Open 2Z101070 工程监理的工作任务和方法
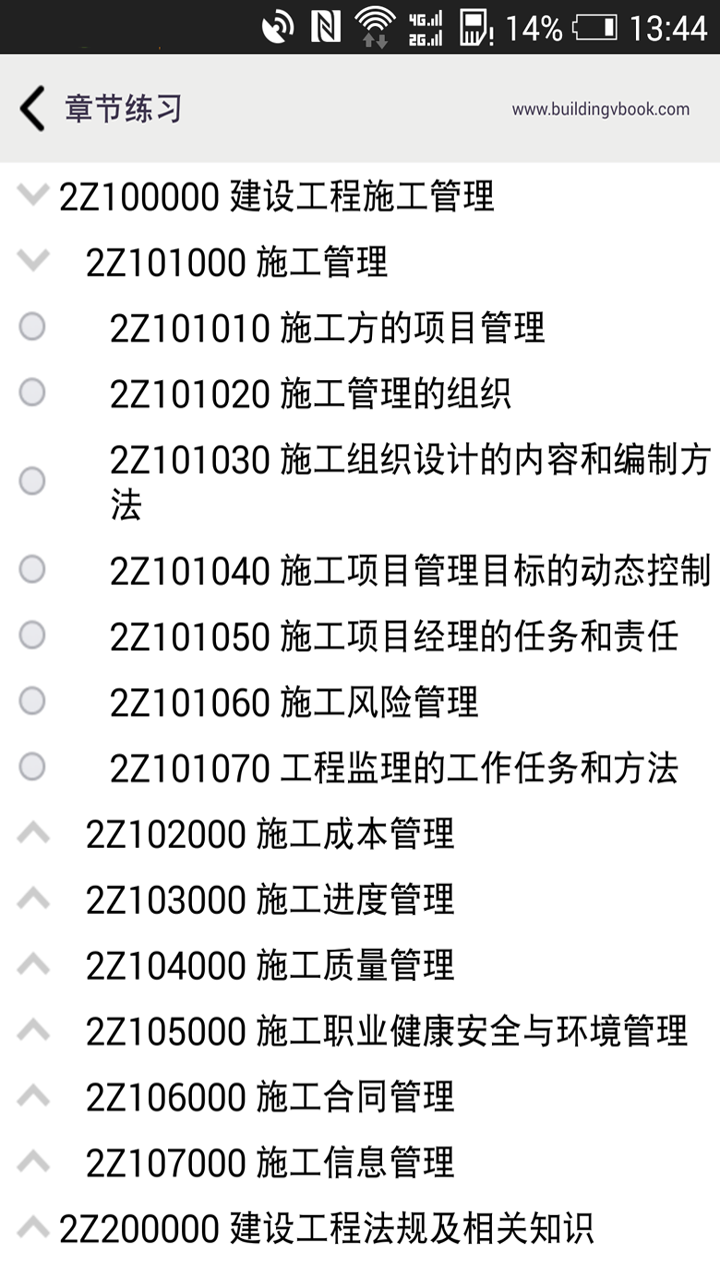Screen dimensions: 720x1280 click(x=393, y=768)
